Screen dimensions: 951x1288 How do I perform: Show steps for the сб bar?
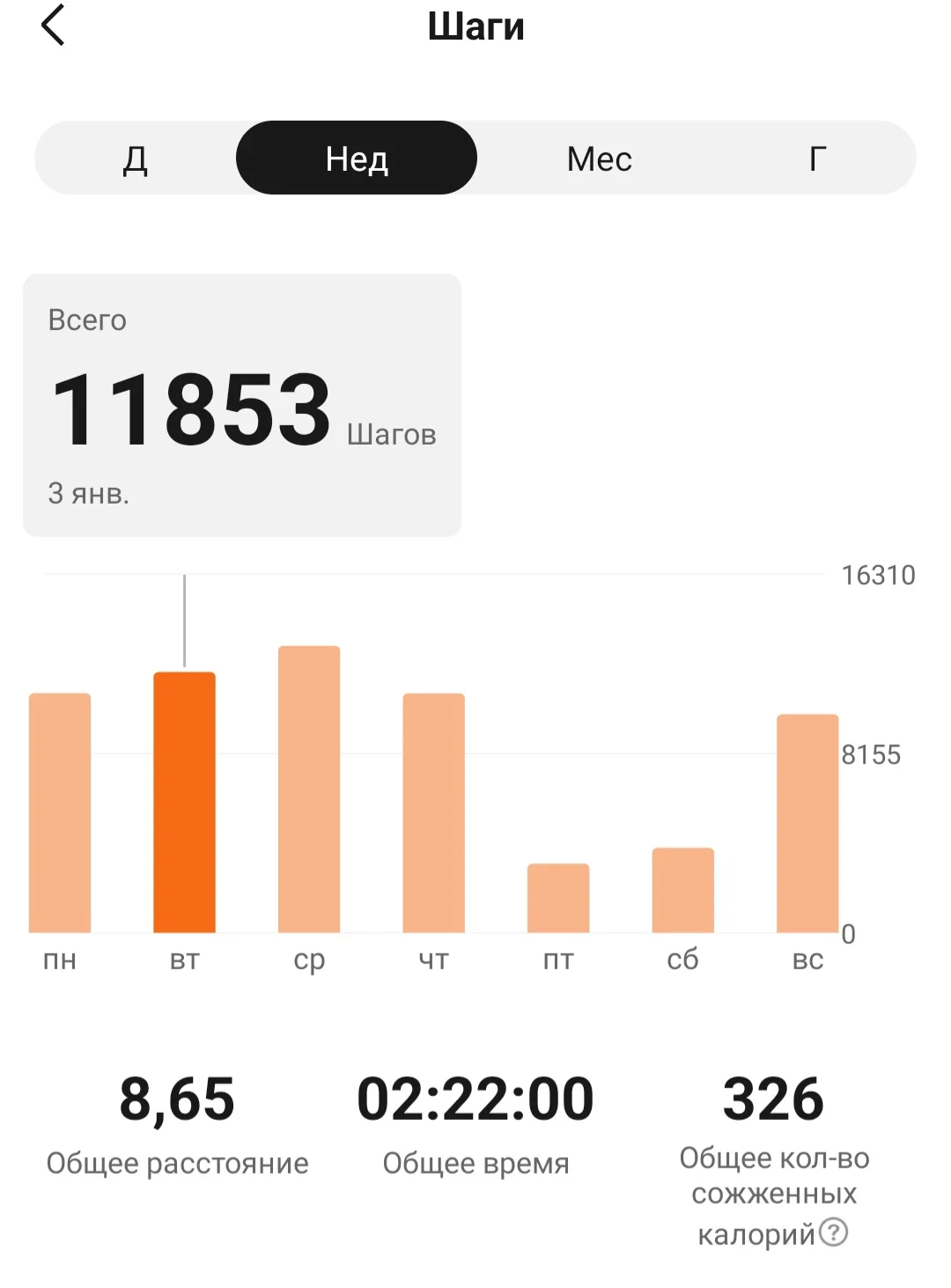tap(682, 890)
